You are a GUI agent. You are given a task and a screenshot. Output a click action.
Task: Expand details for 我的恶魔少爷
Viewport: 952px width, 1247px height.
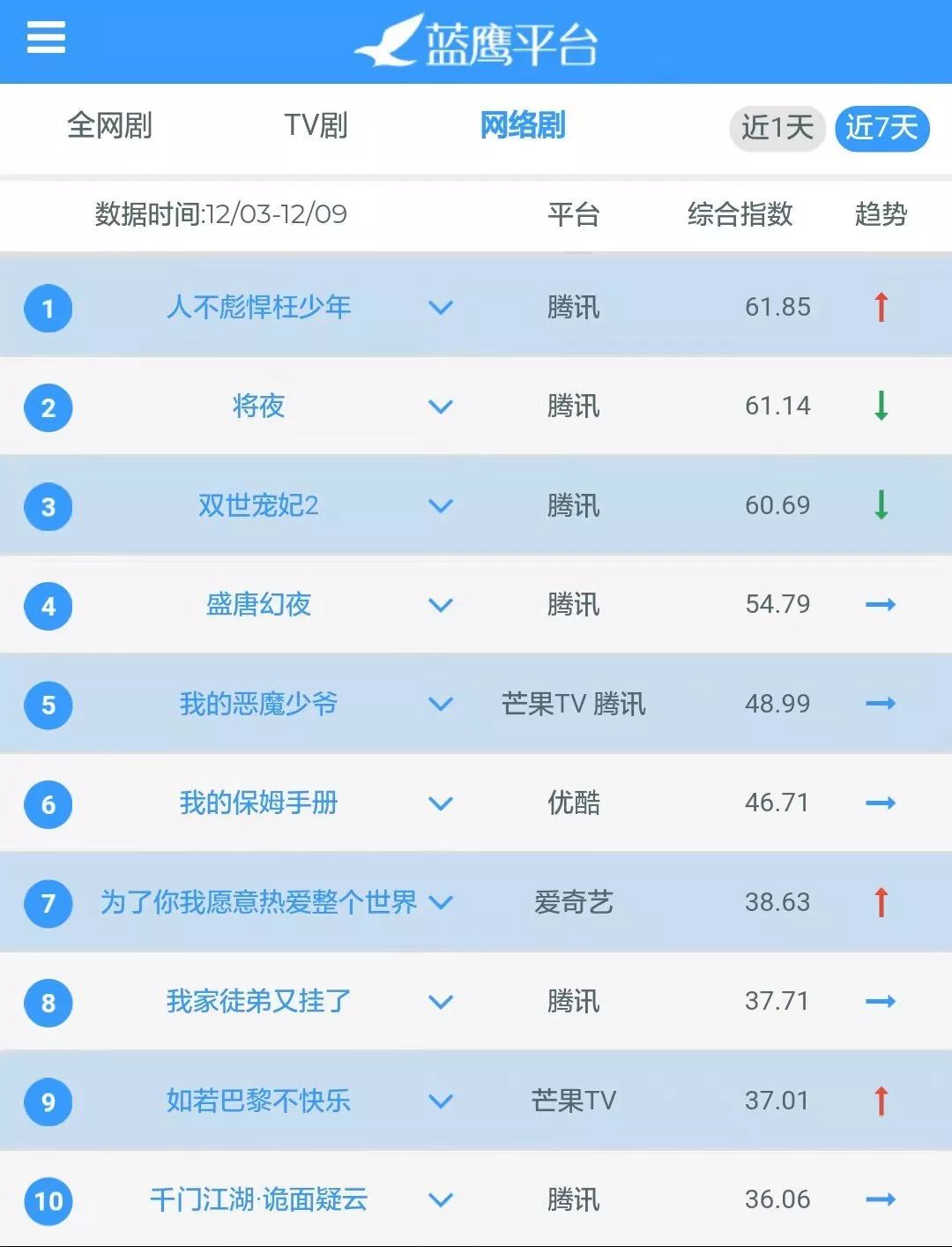(x=439, y=704)
